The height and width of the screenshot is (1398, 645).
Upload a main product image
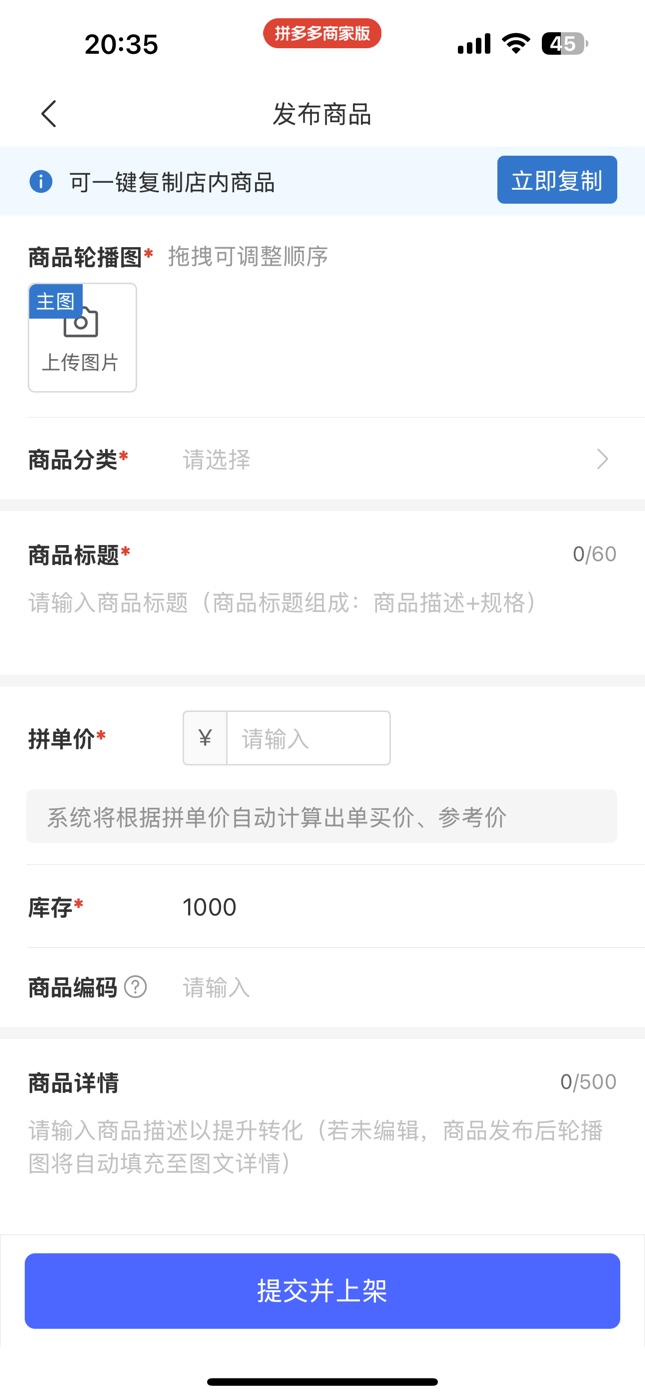[x=82, y=338]
